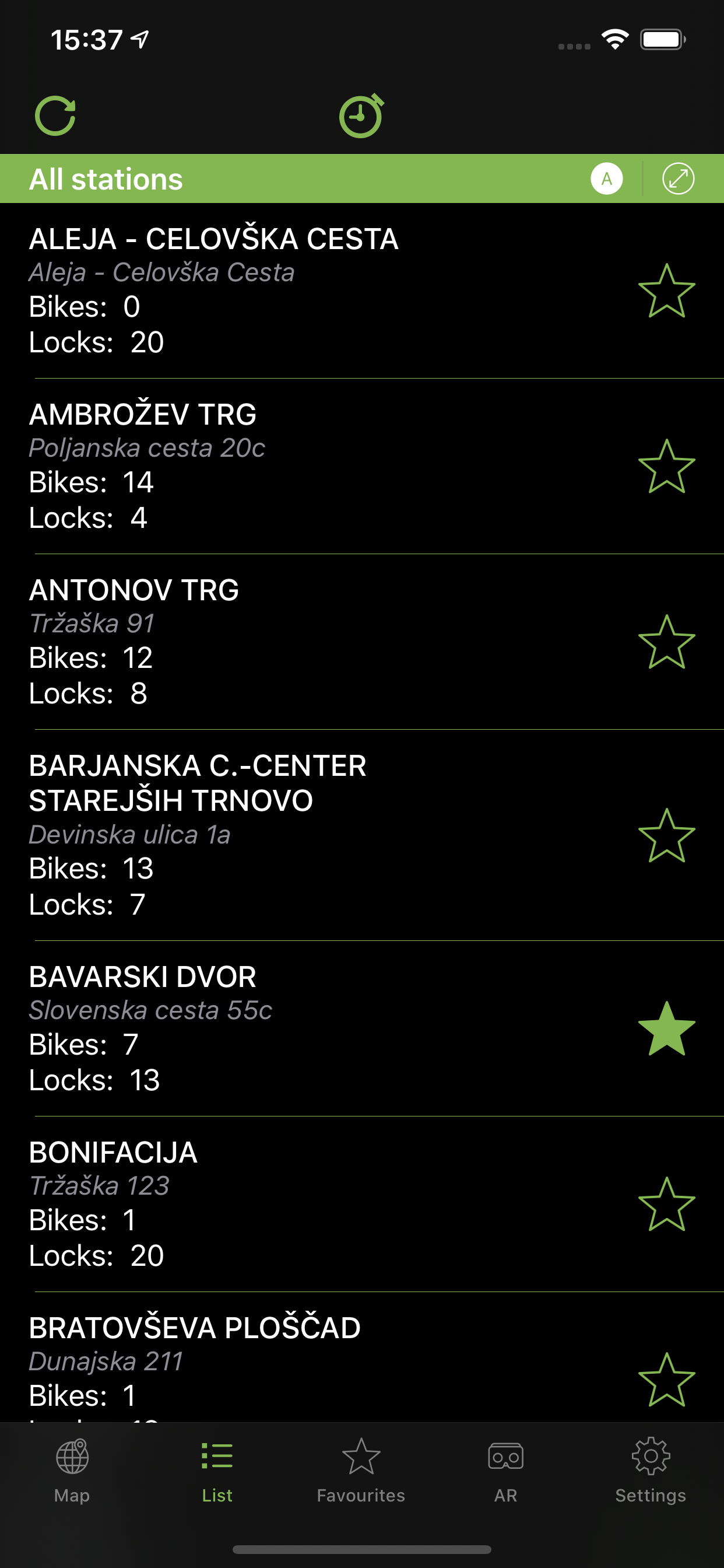The height and width of the screenshot is (1568, 724).
Task: Open the AR tab
Action: (505, 1471)
